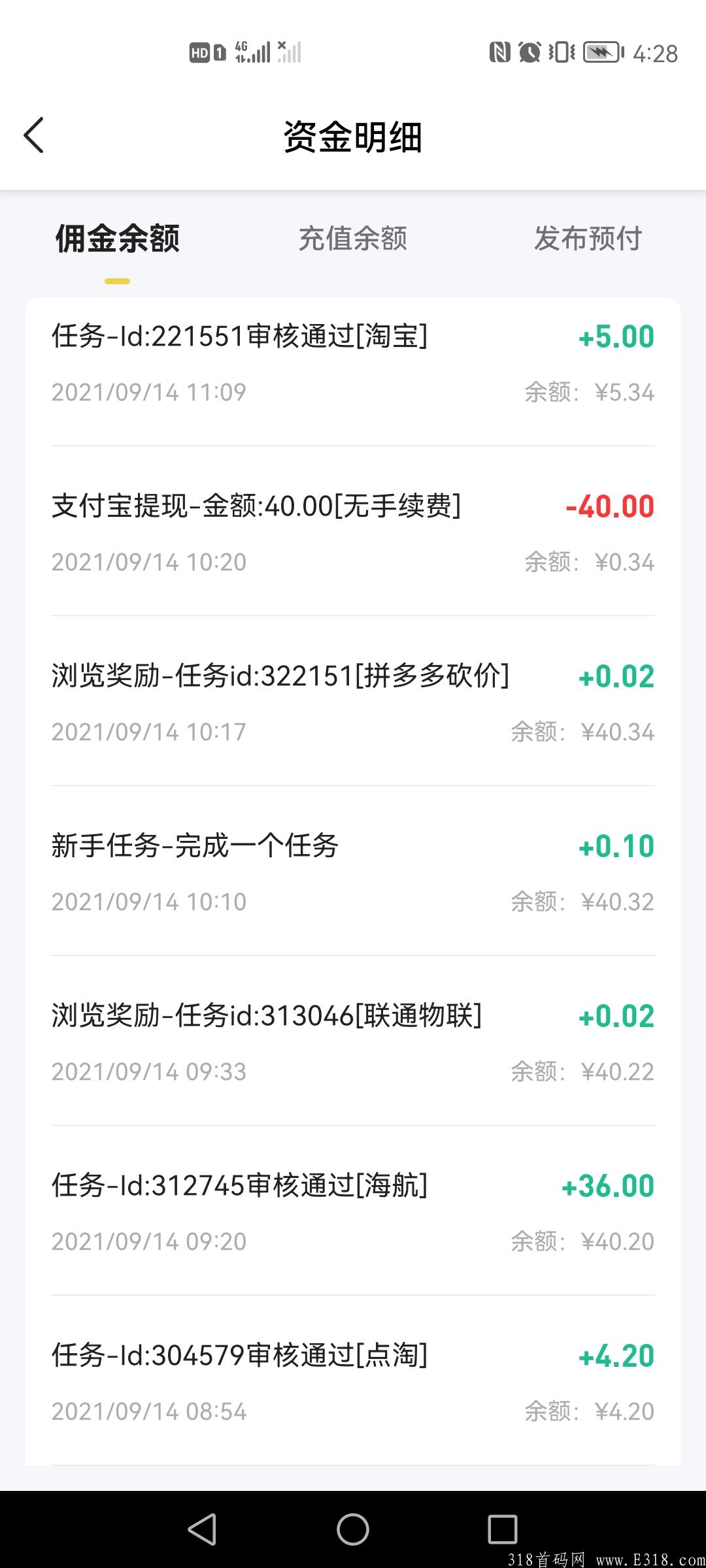
Task: Click the battery charging indicator icon
Action: (602, 52)
